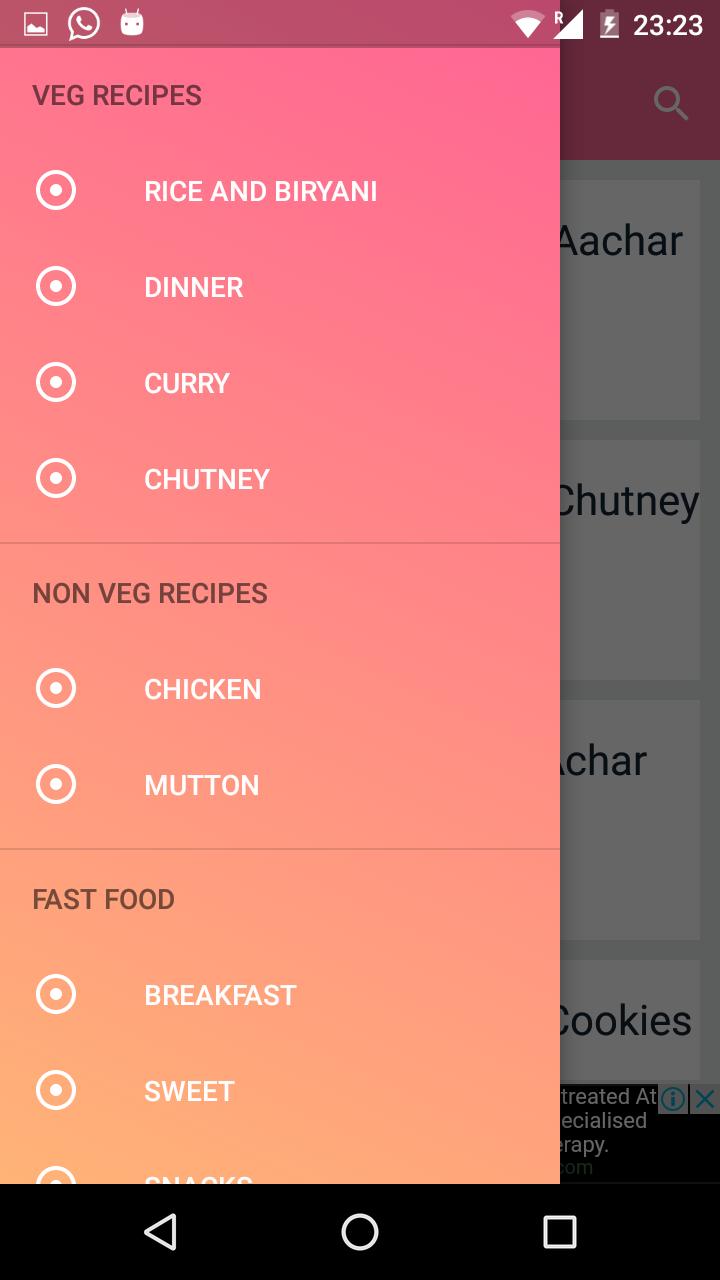720x1280 pixels.
Task: Click the gallery notification icon
Action: pyautogui.click(x=36, y=23)
